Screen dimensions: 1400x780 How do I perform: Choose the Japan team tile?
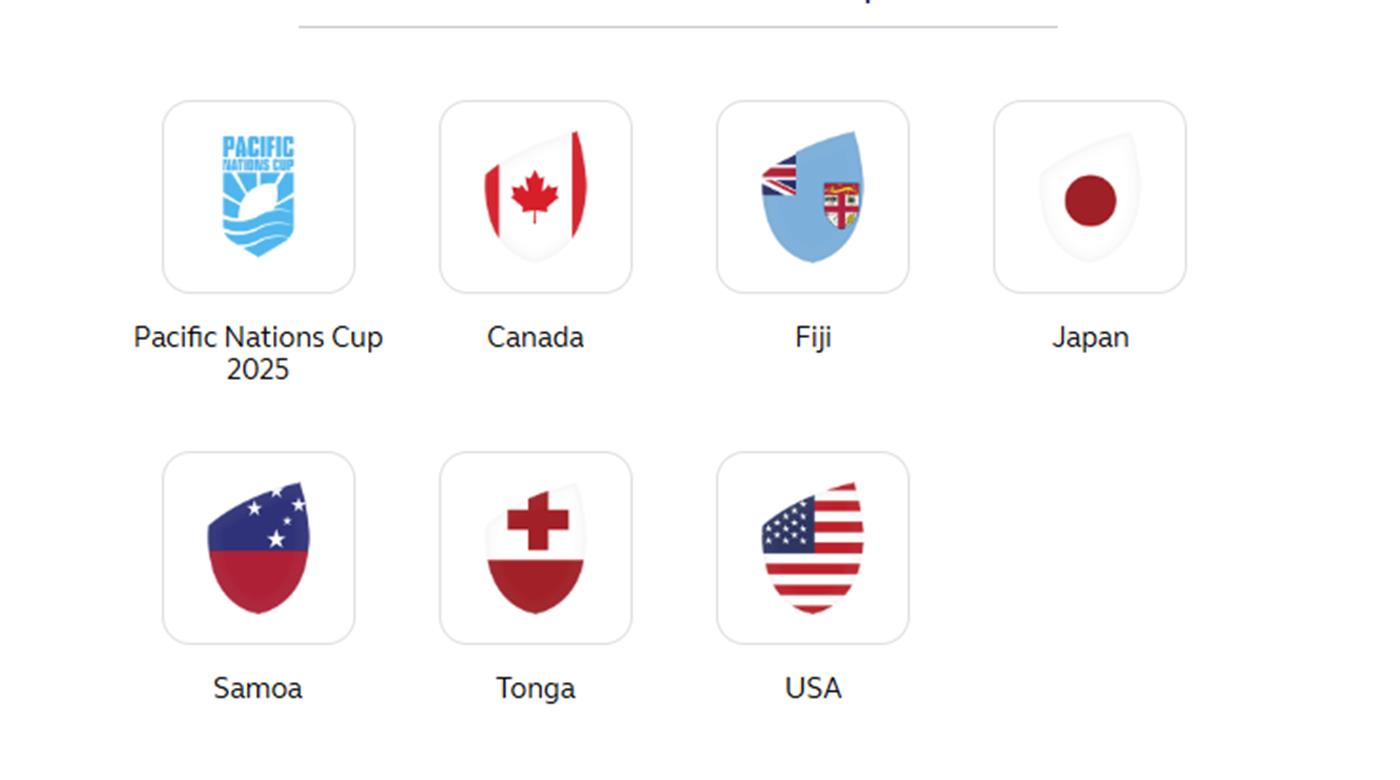click(x=1089, y=197)
